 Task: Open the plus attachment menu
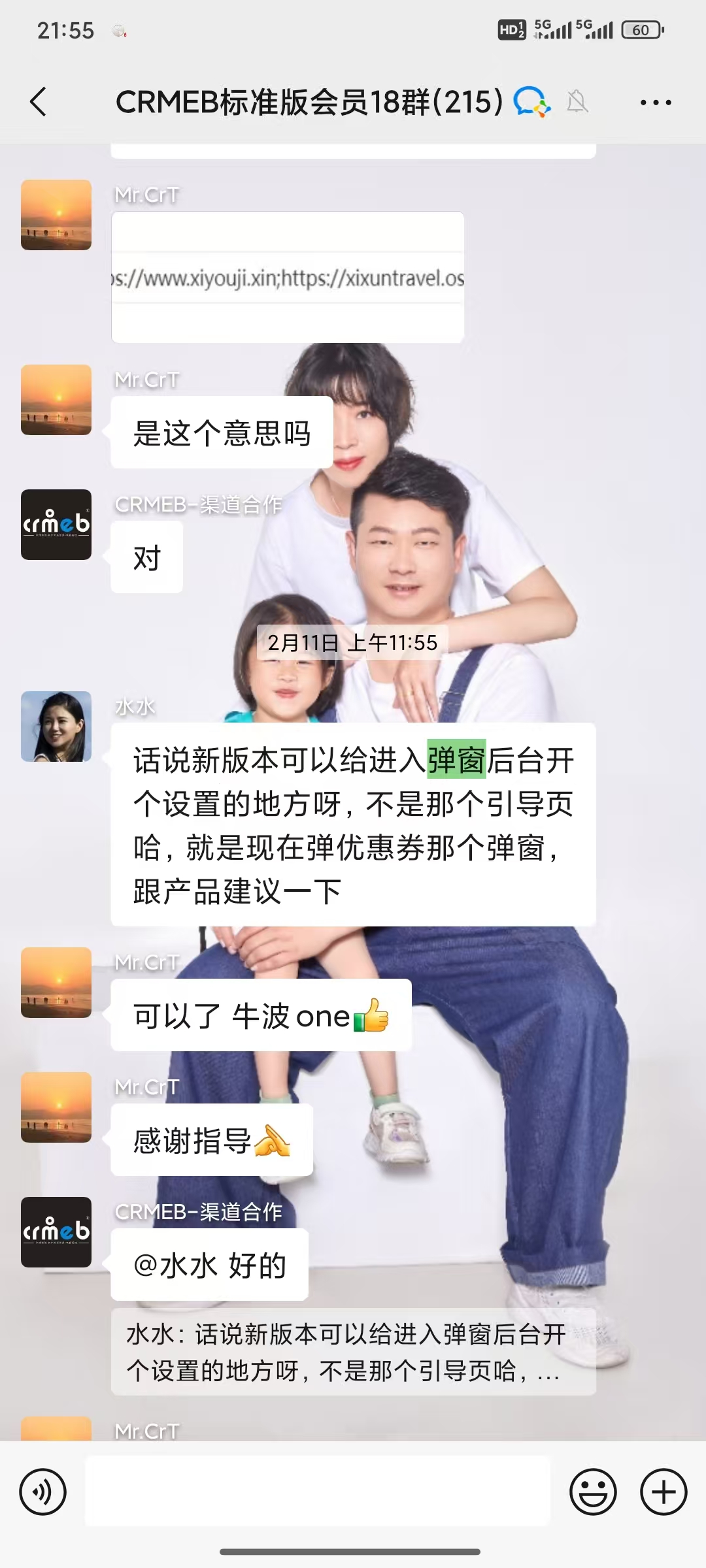pyautogui.click(x=664, y=1492)
